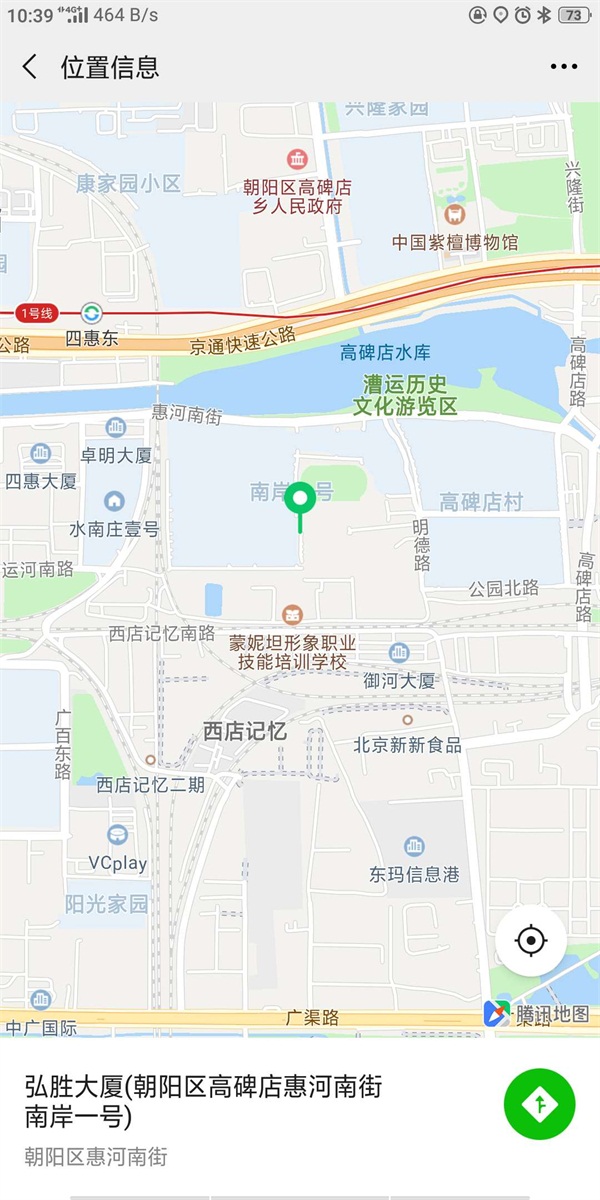The width and height of the screenshot is (600, 1200).
Task: Recenter map on my current location
Action: point(531,941)
